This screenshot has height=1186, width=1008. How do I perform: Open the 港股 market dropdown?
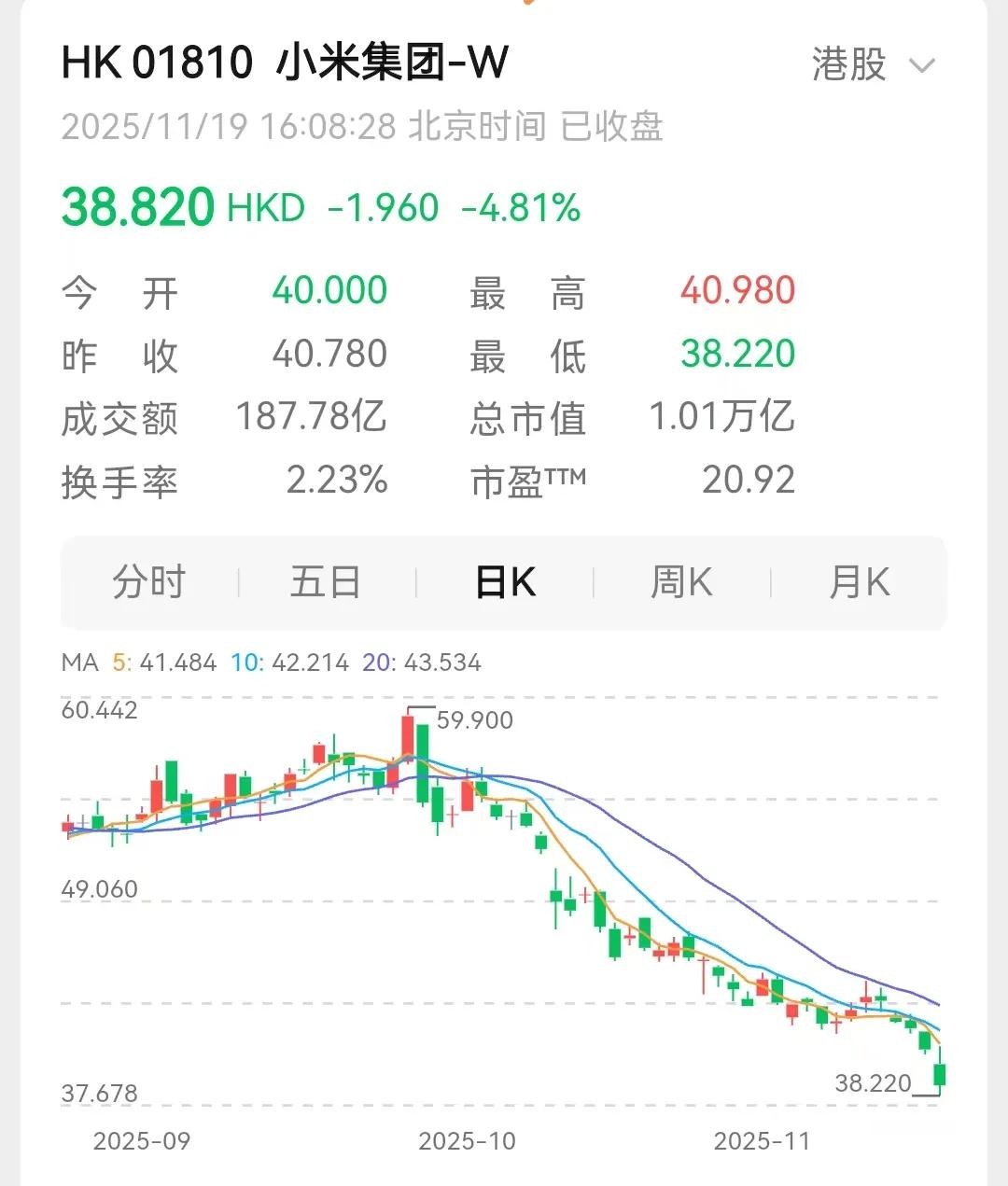click(x=872, y=64)
